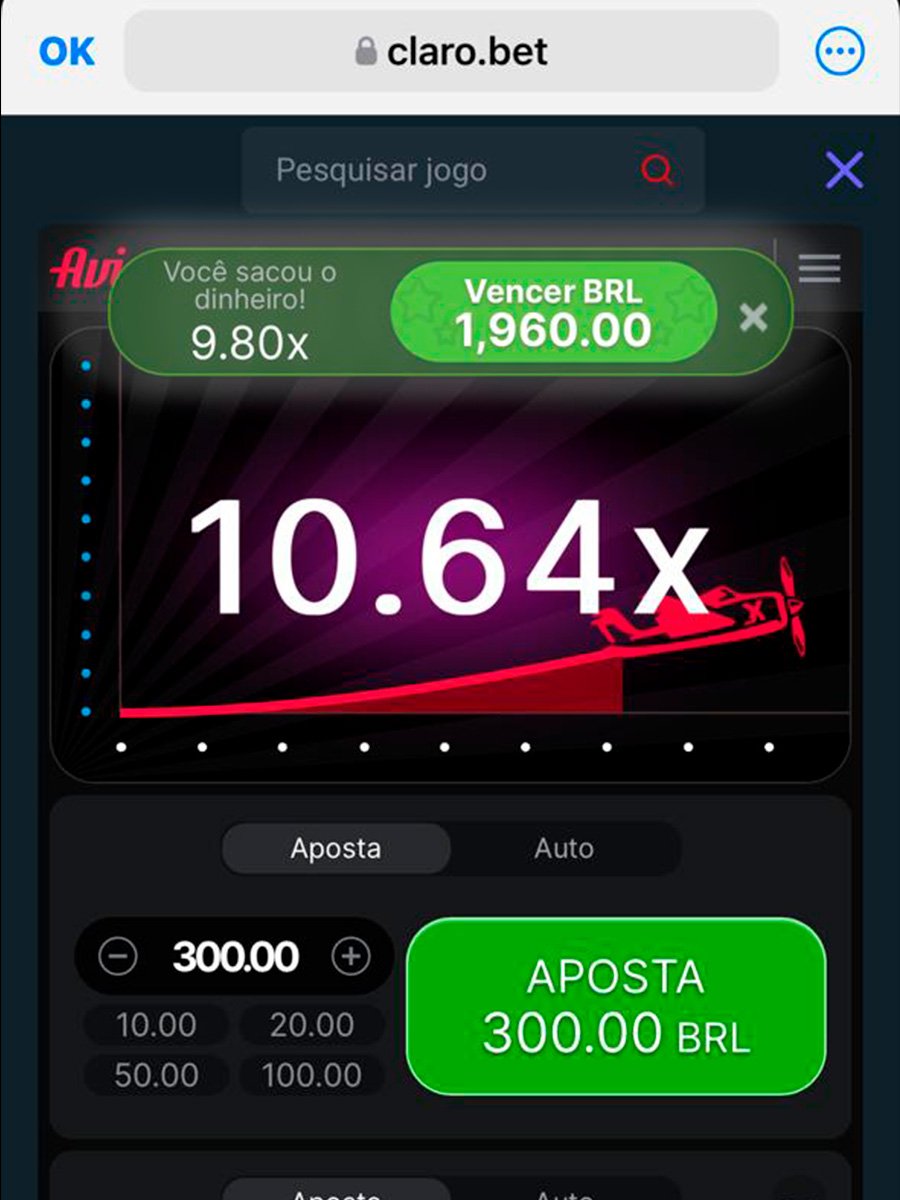Choose the 100.00 quick bet chip
Viewport: 900px width, 1200px height.
point(311,1075)
